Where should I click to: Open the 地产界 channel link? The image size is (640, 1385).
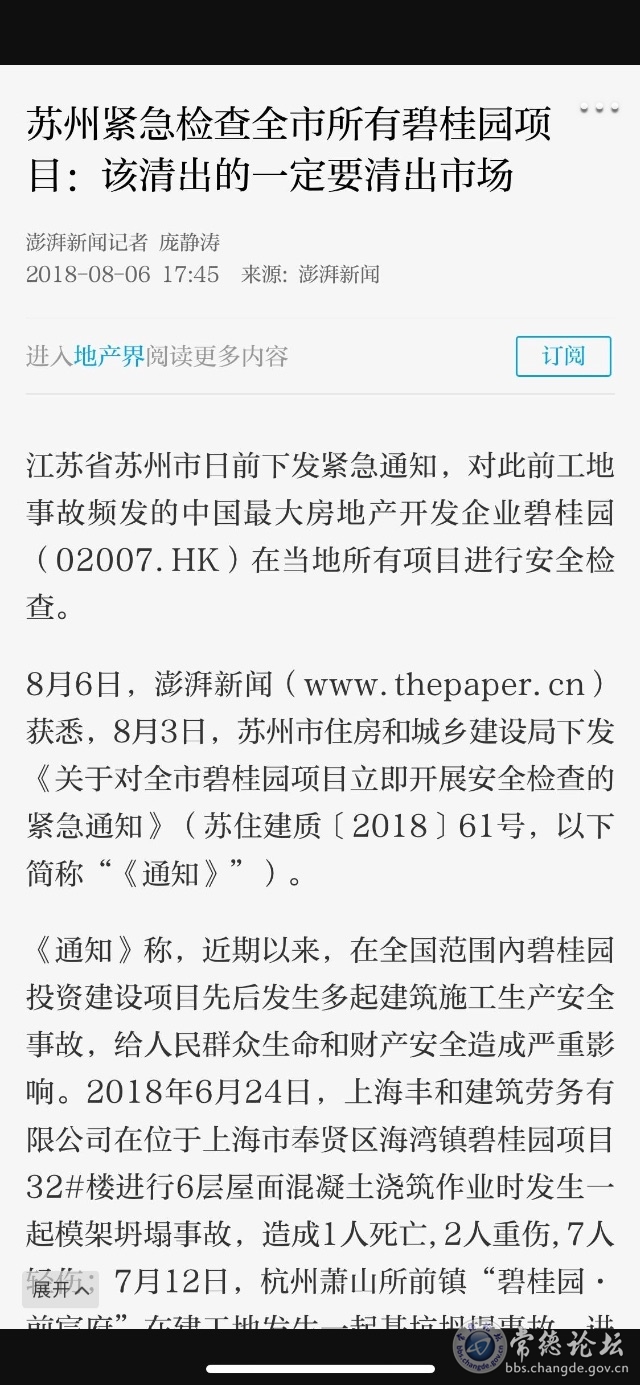click(109, 356)
